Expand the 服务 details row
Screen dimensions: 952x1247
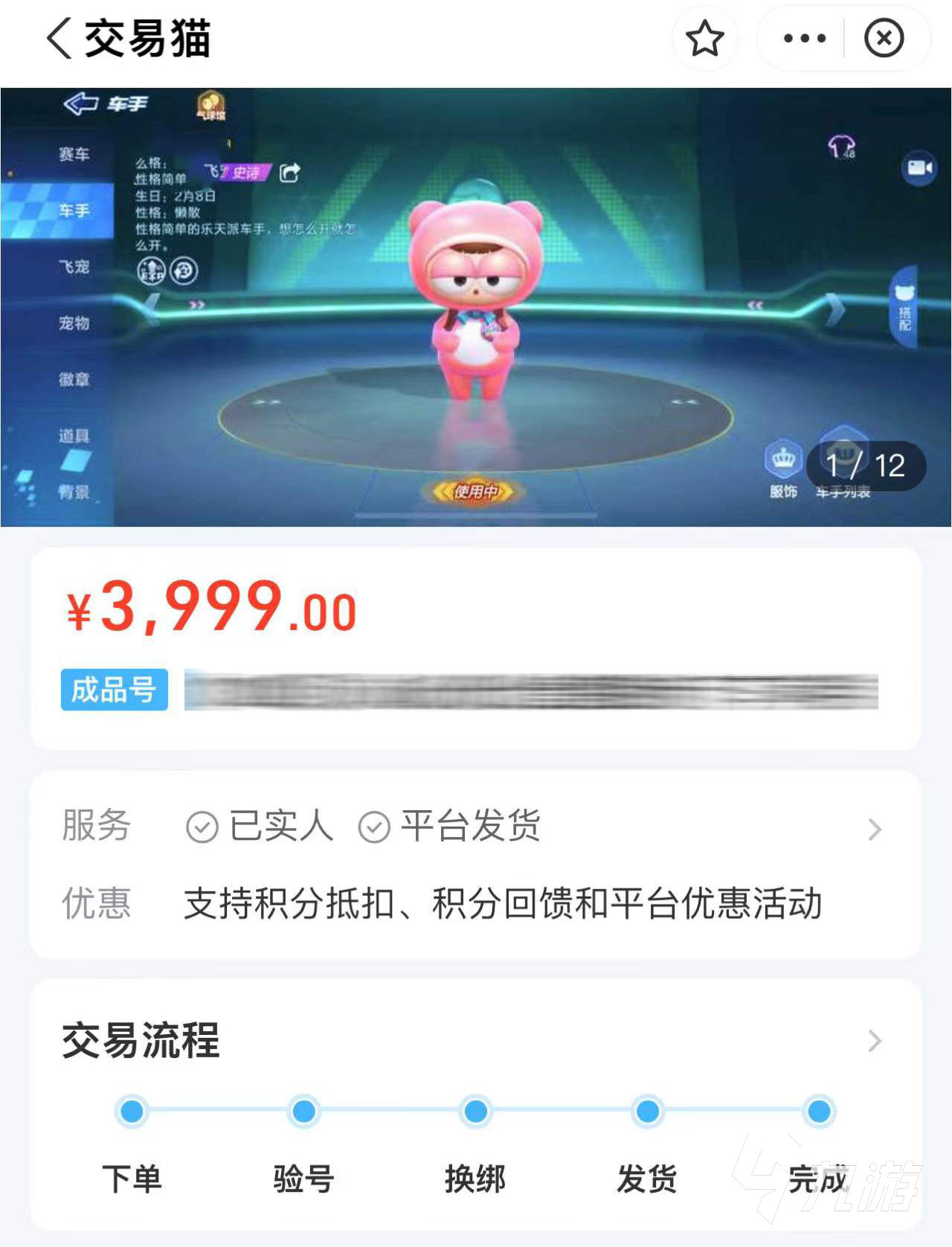(875, 829)
